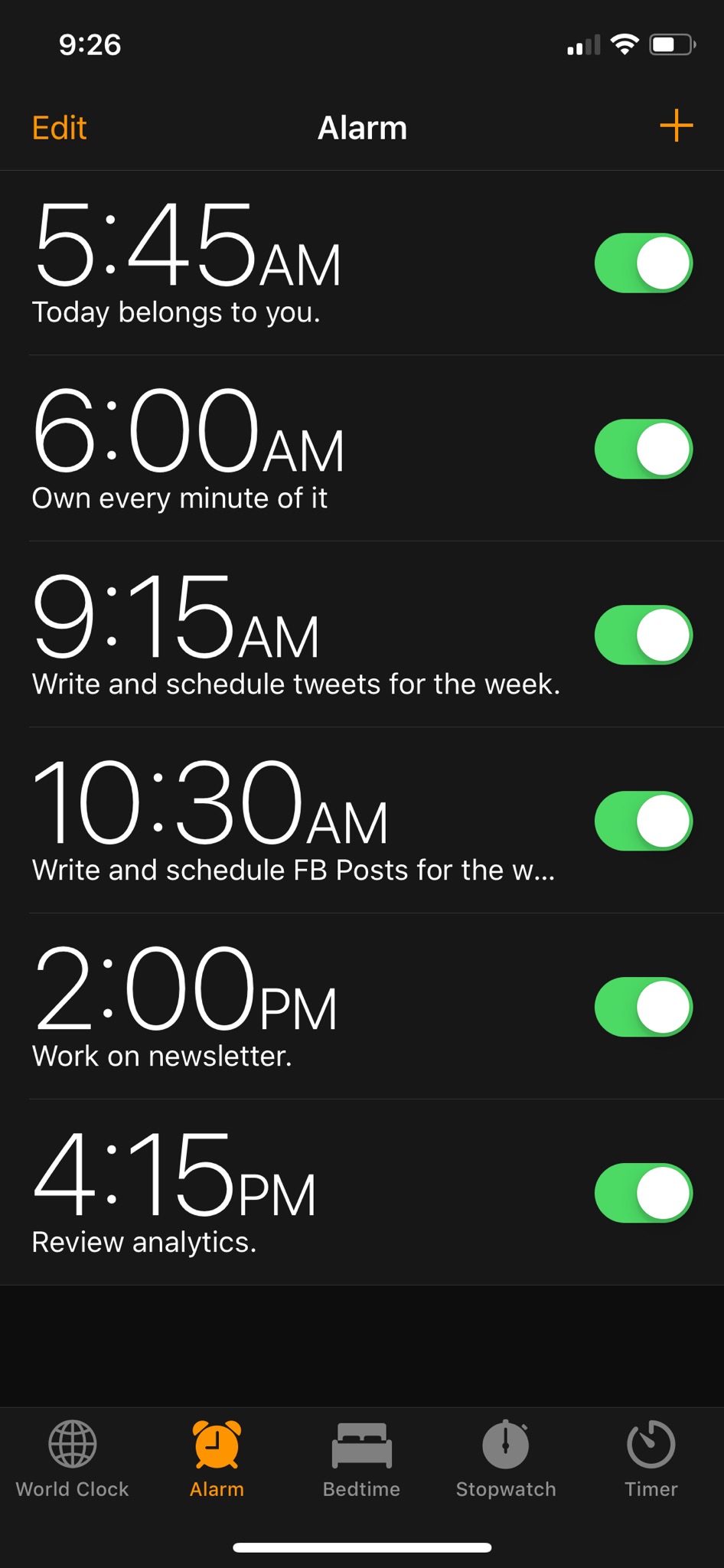
Task: Turn off the Review analytics alarm
Action: click(x=642, y=1193)
